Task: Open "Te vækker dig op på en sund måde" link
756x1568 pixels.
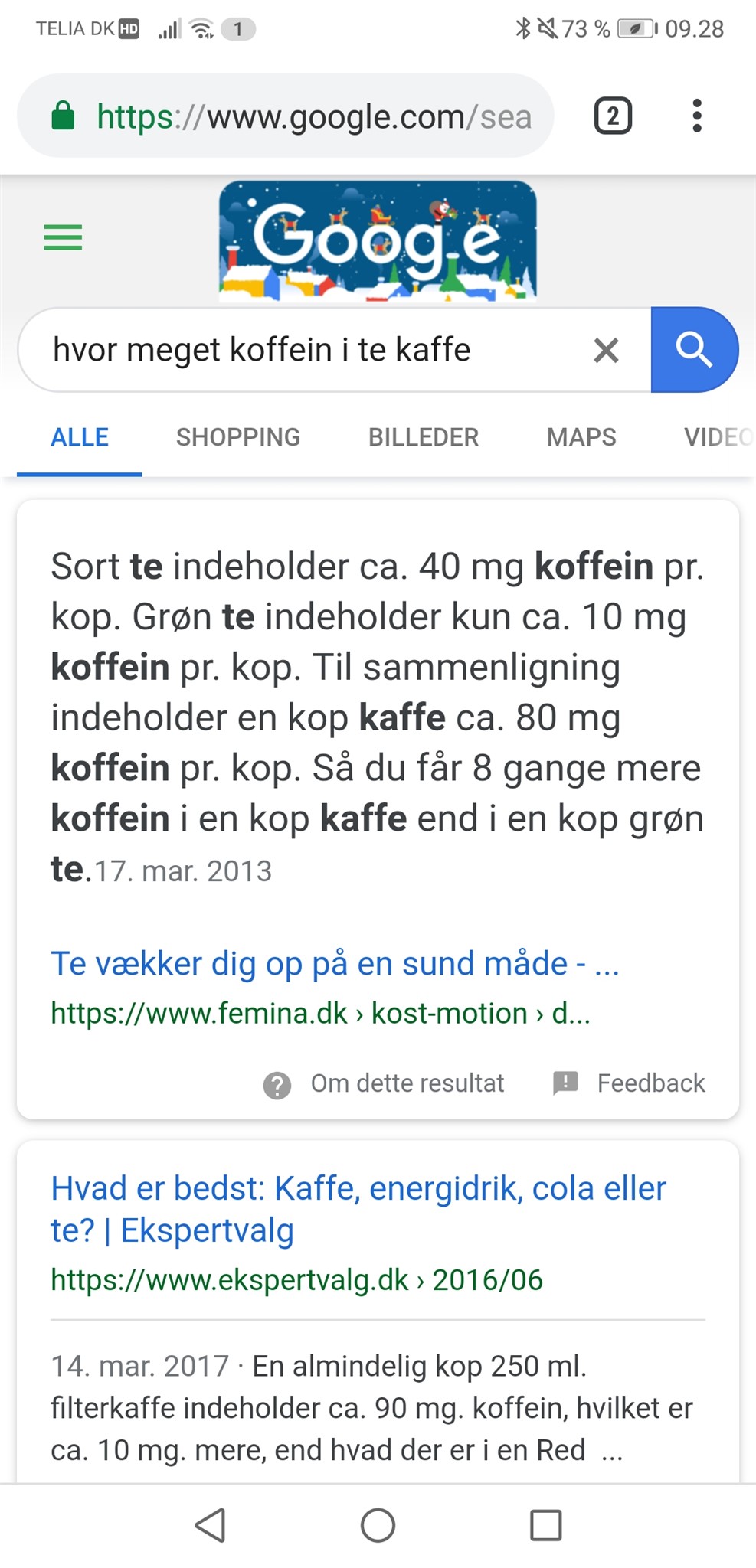Action: coord(335,964)
